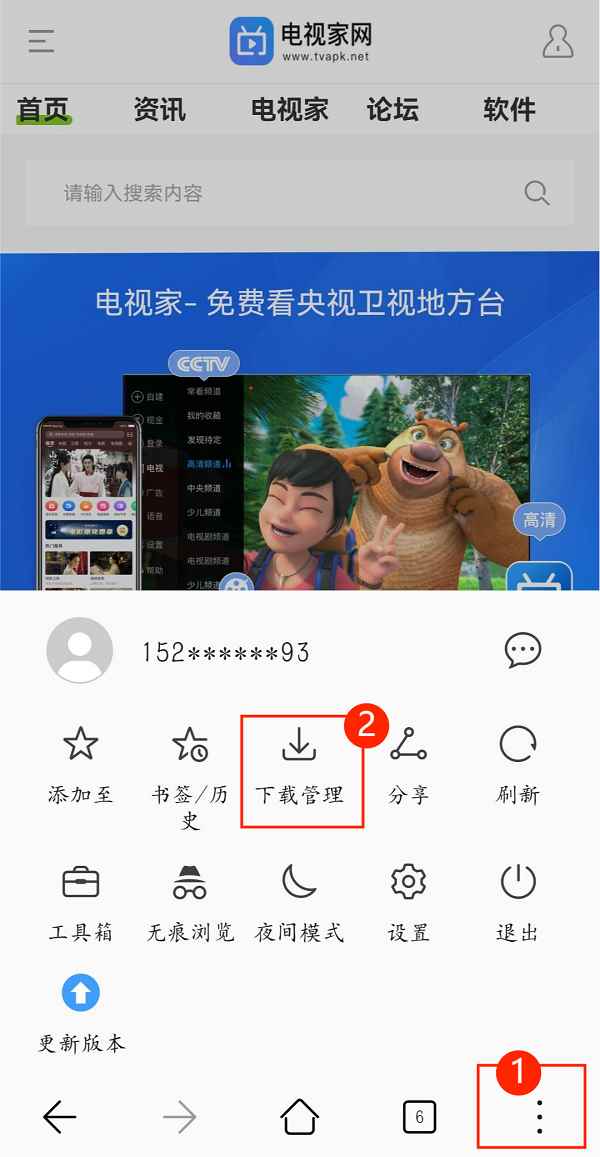Exit the browser with 退出

point(517,905)
